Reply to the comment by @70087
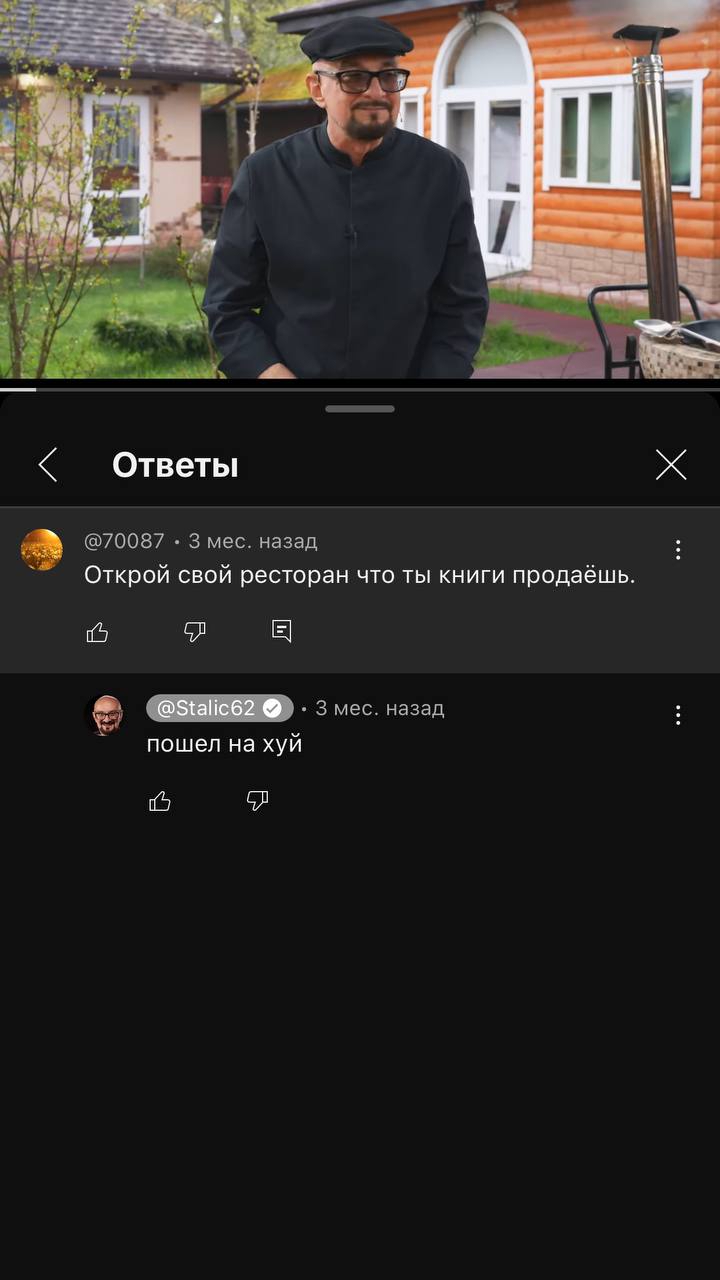Image resolution: width=720 pixels, height=1280 pixels. [x=282, y=631]
